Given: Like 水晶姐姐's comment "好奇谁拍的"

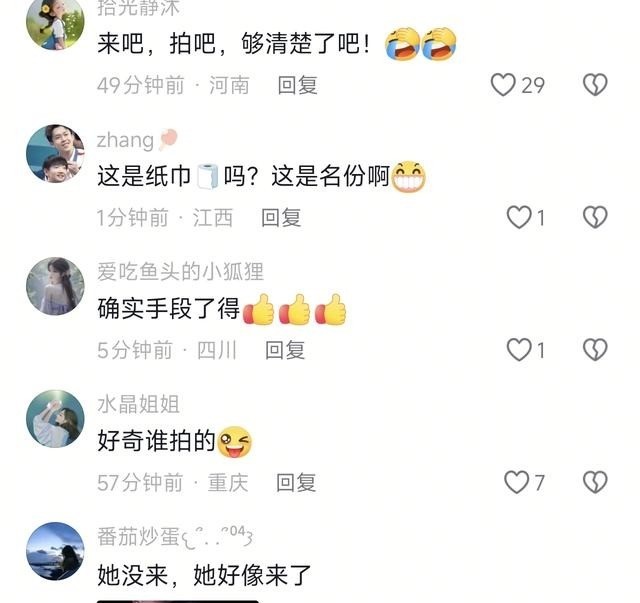Looking at the screenshot, I should click(517, 482).
